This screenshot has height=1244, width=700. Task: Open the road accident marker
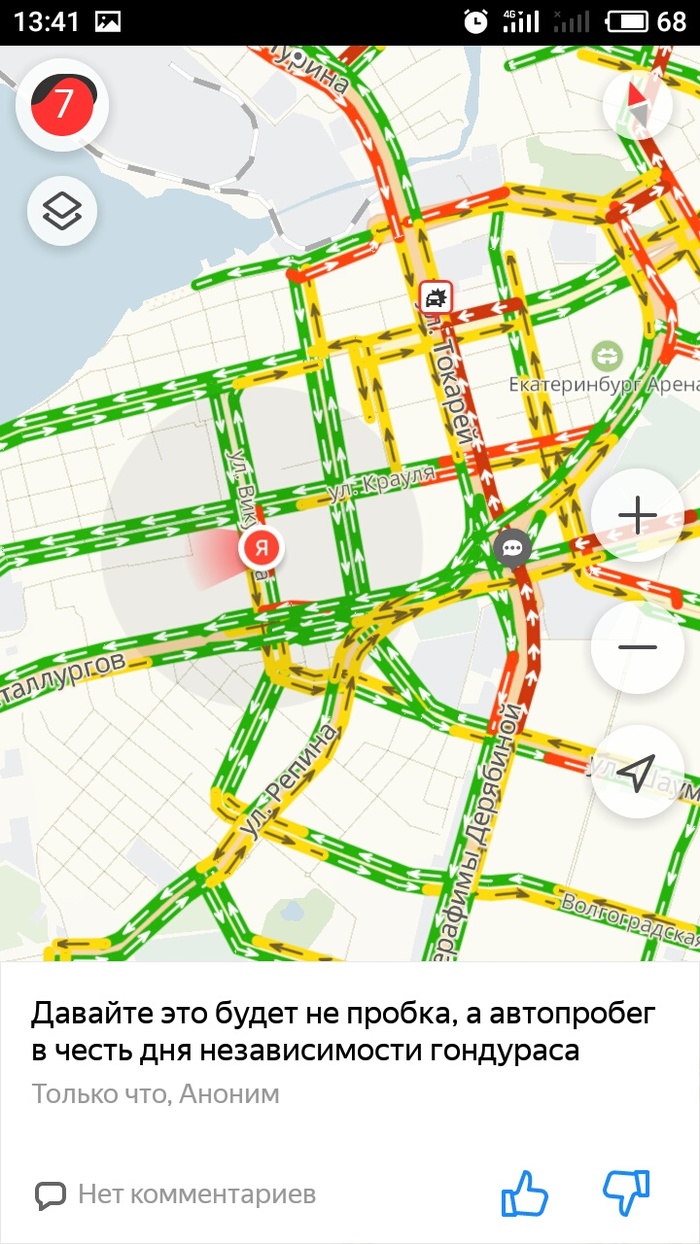point(435,297)
